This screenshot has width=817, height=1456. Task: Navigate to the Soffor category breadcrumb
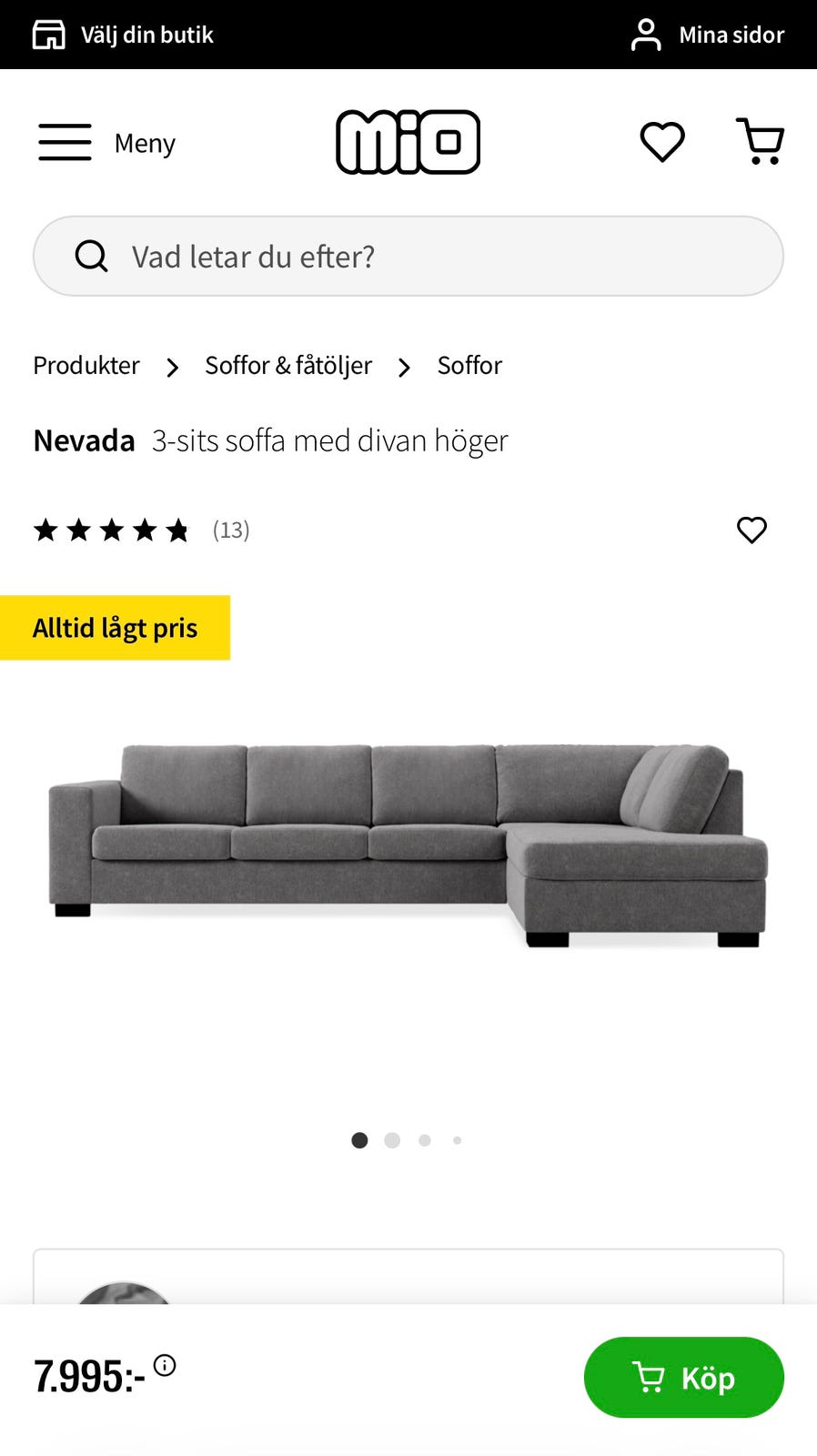[x=469, y=365]
